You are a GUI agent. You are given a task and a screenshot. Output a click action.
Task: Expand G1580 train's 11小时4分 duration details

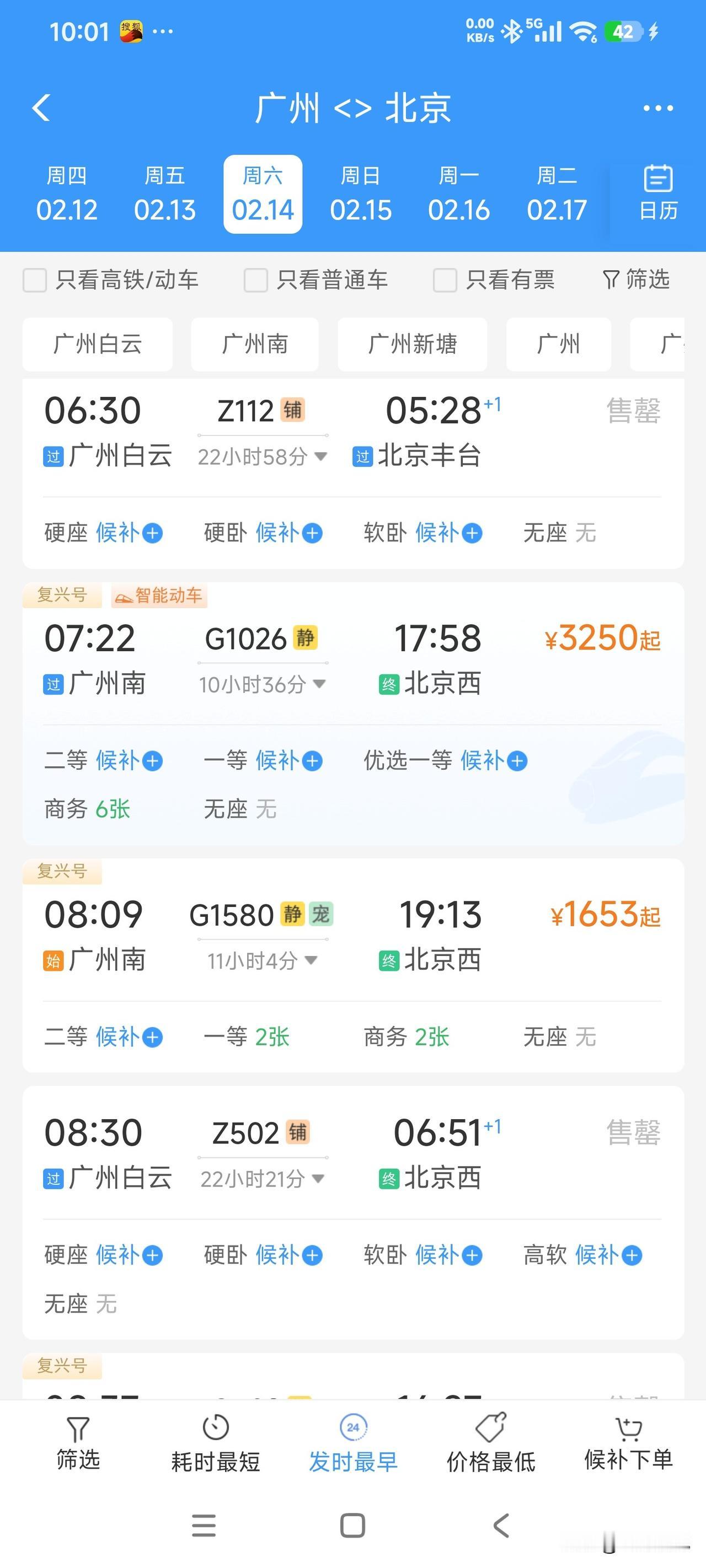(x=258, y=960)
